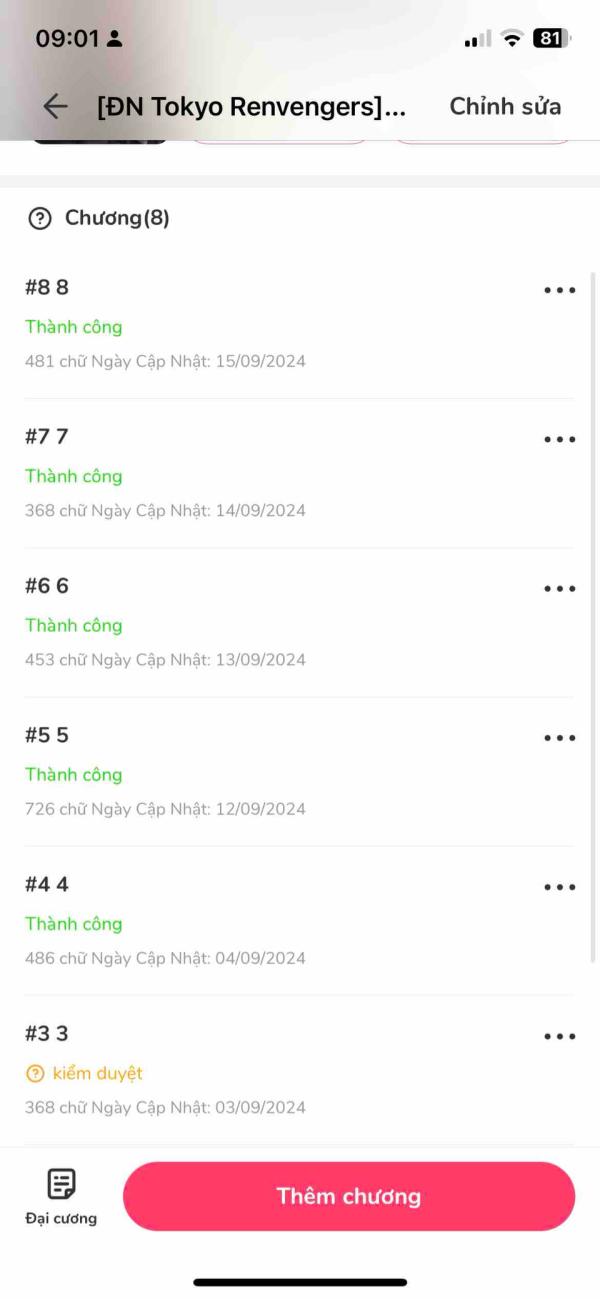Open the three-dot menu for chapter #7
The height and width of the screenshot is (1299, 600).
[x=559, y=439]
